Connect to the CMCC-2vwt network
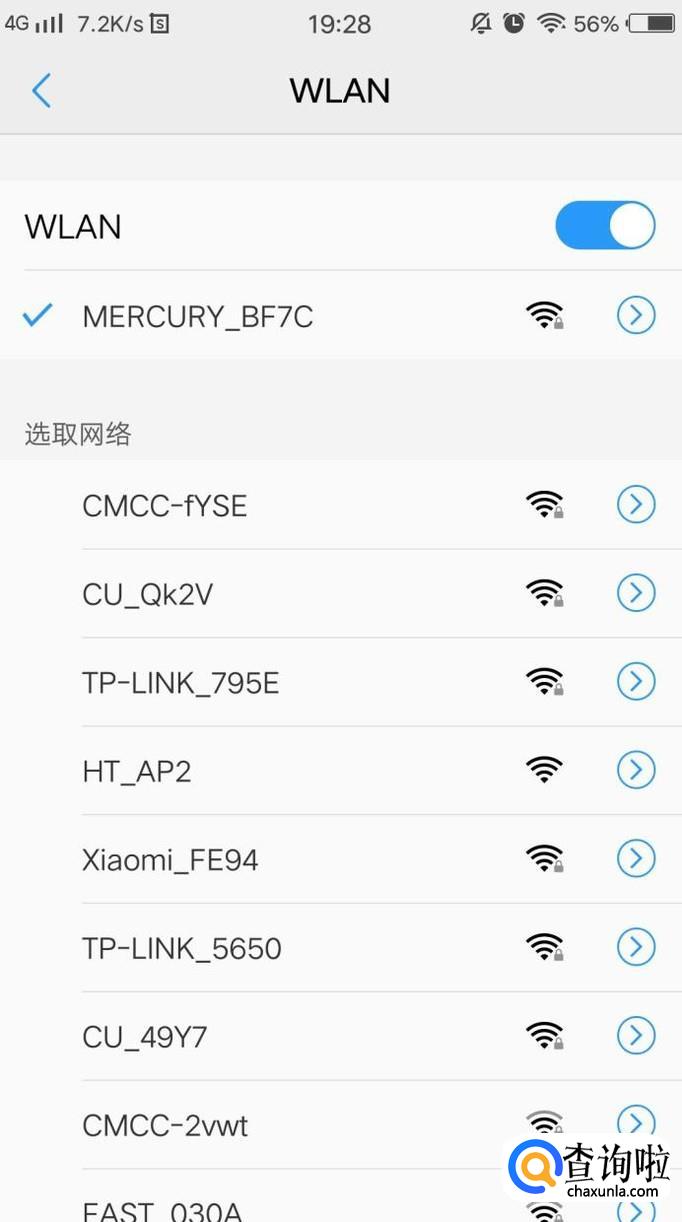 coord(165,1126)
